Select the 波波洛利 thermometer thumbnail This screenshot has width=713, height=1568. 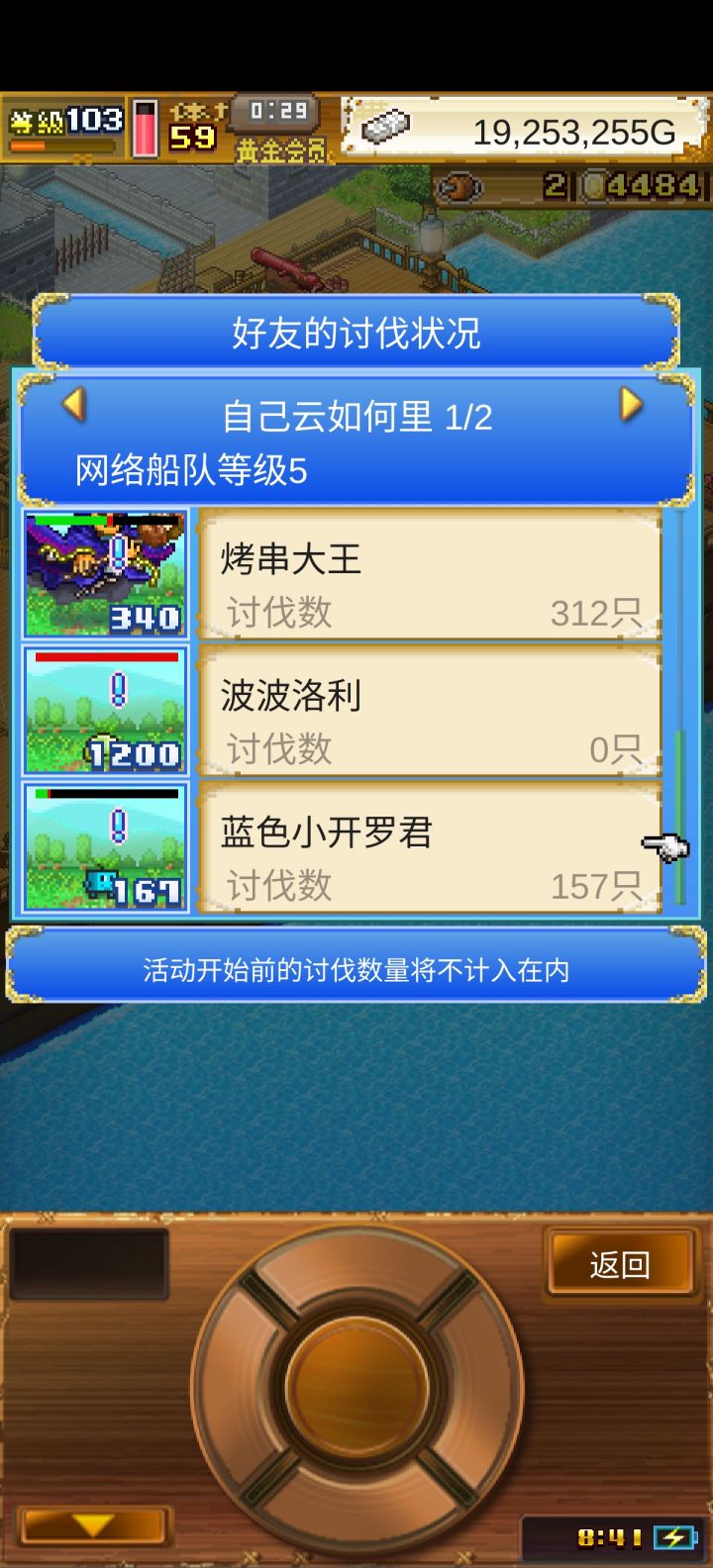tap(104, 711)
